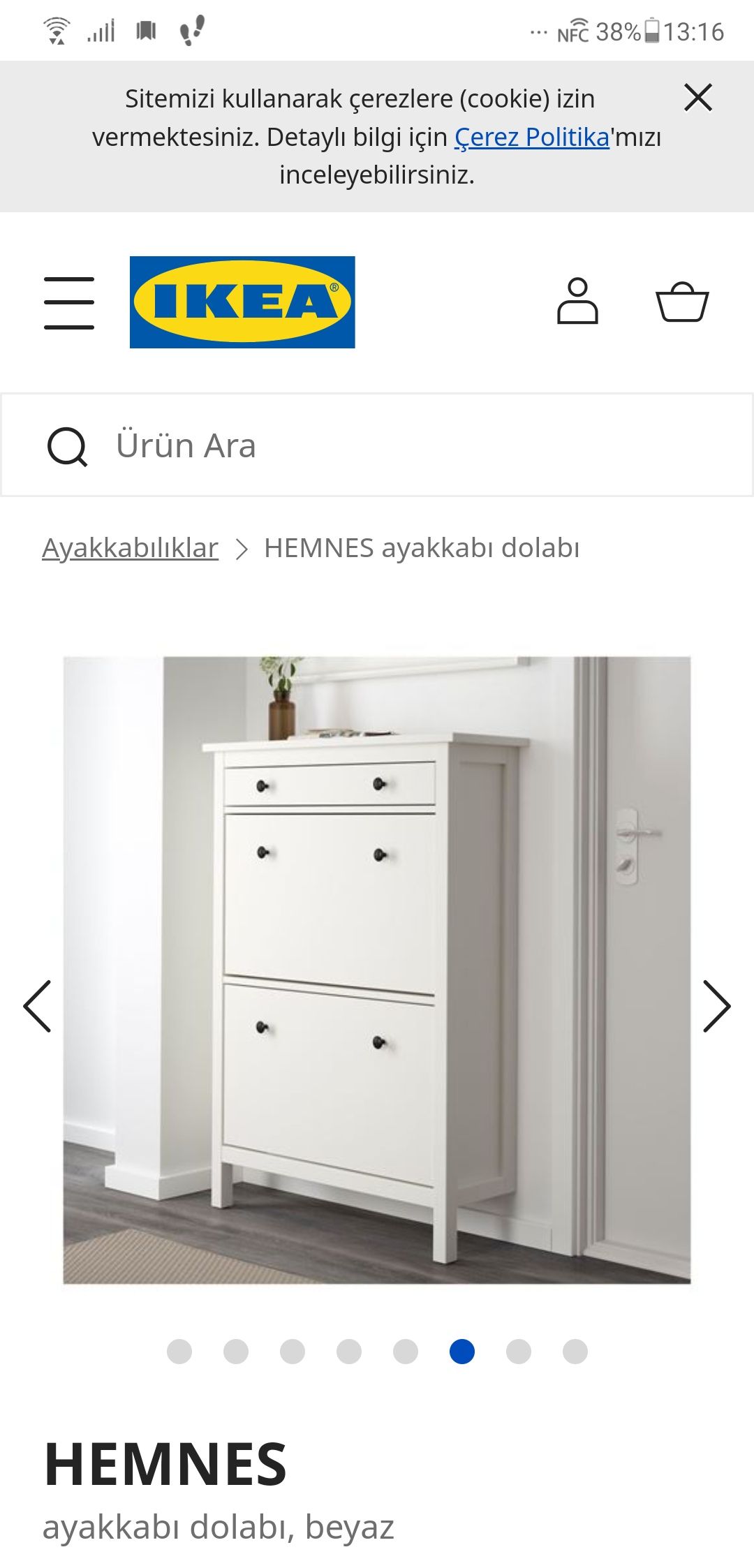Open the shopping basket
Image resolution: width=754 pixels, height=1568 pixels.
click(x=682, y=302)
